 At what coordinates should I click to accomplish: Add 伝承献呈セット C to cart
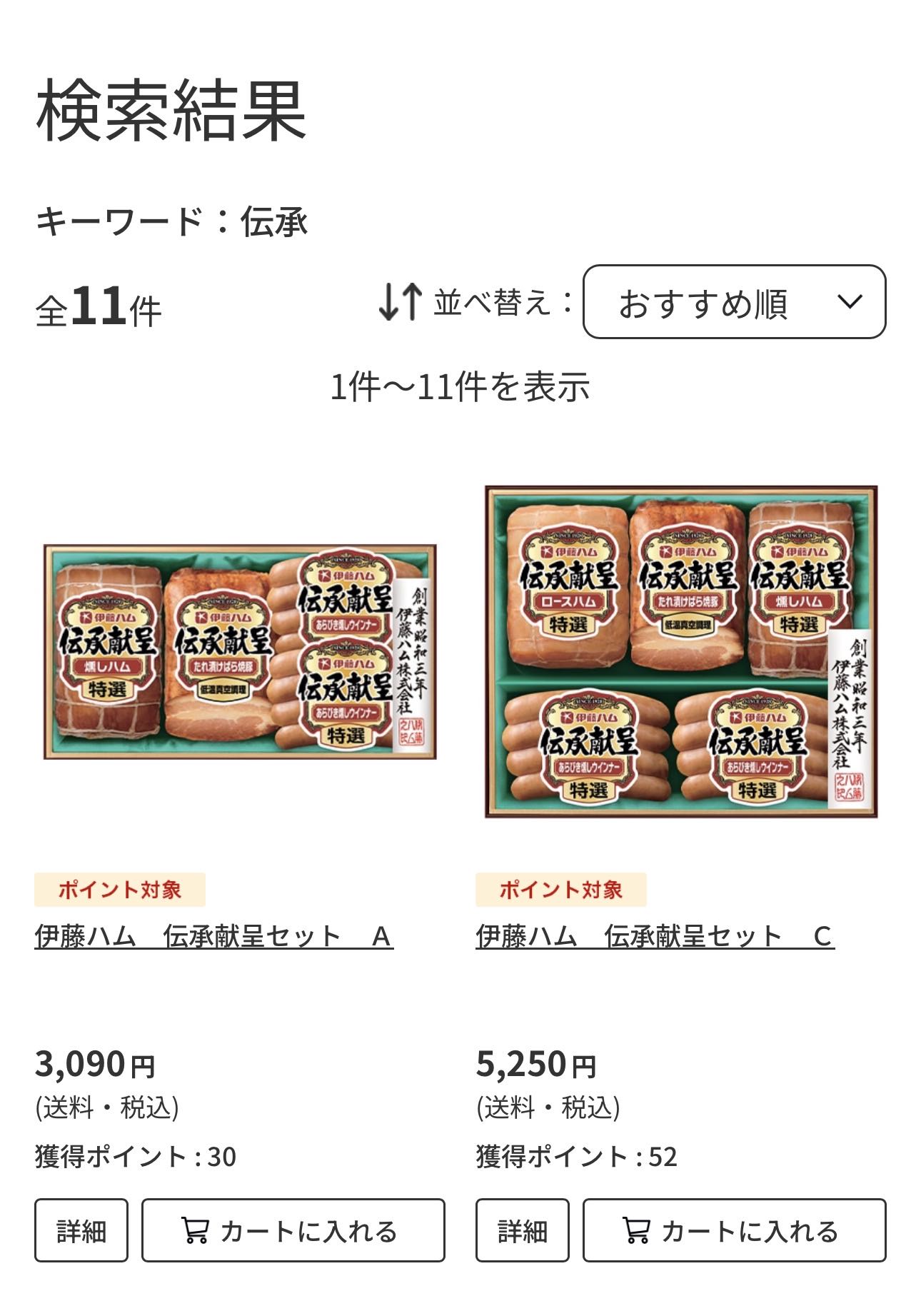pos(734,1230)
